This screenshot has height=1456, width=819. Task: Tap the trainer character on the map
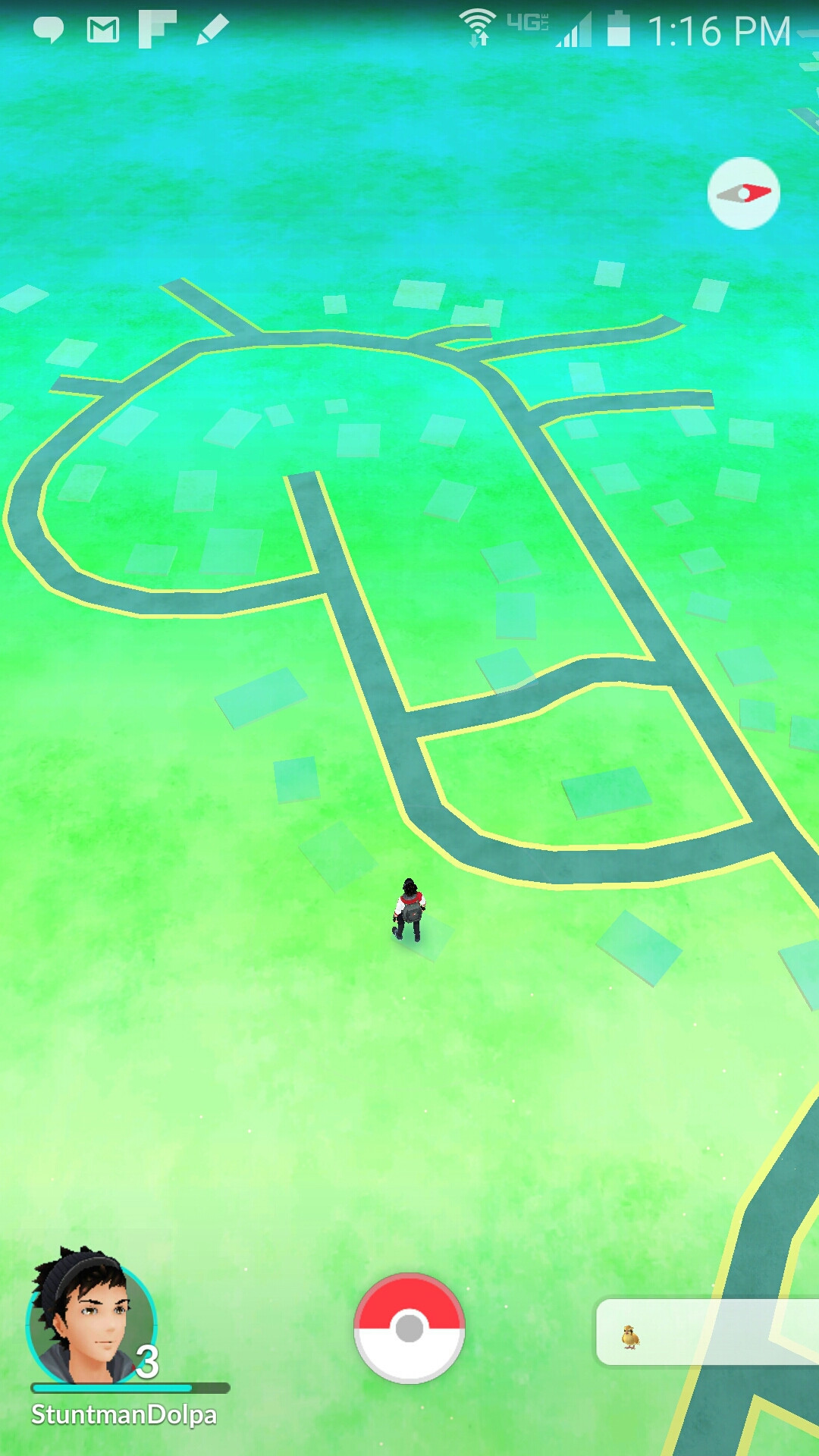click(409, 910)
